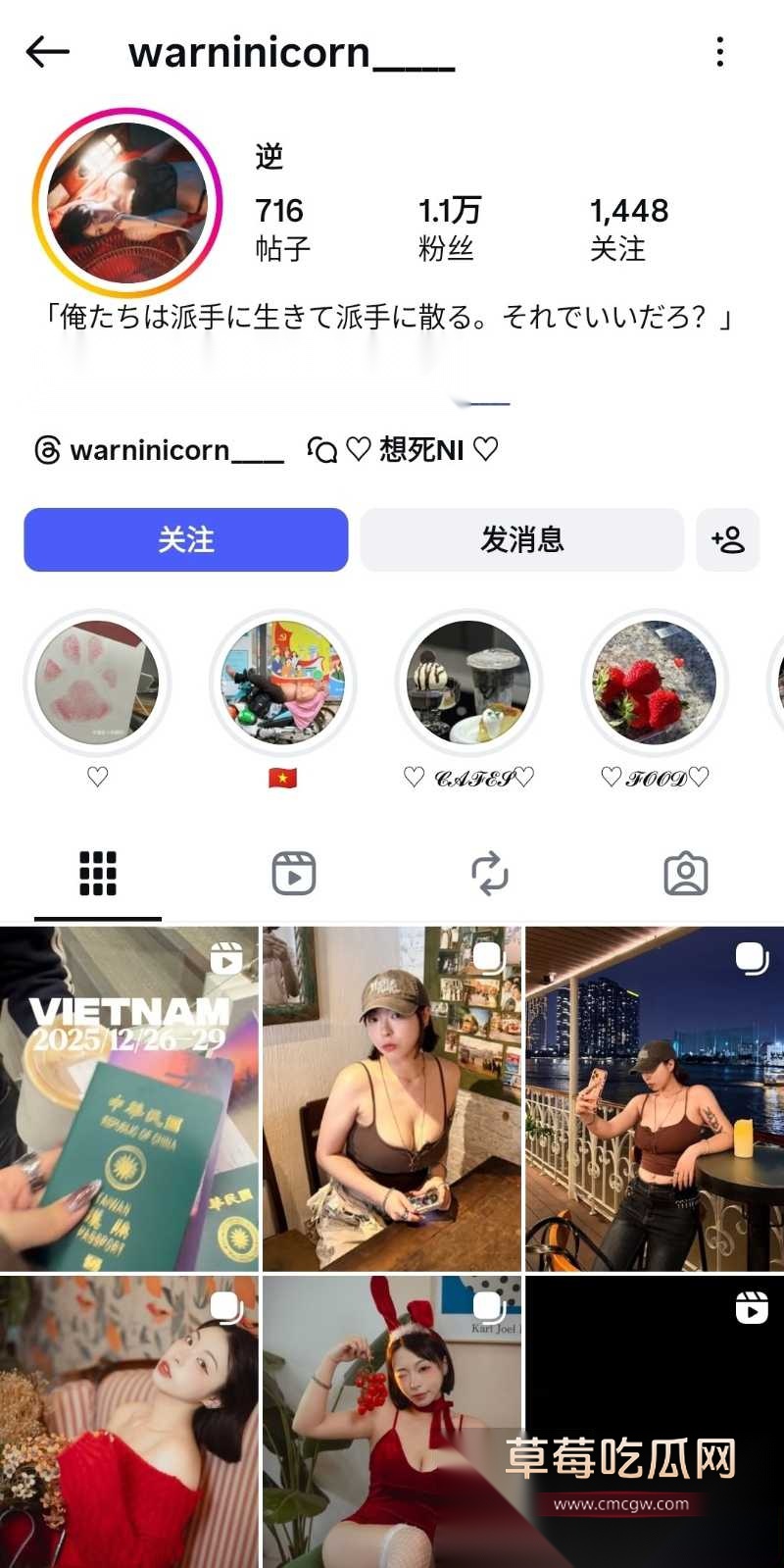This screenshot has height=1568, width=784.
Task: Tap the carousel icon on the cafe photo
Action: (487, 958)
